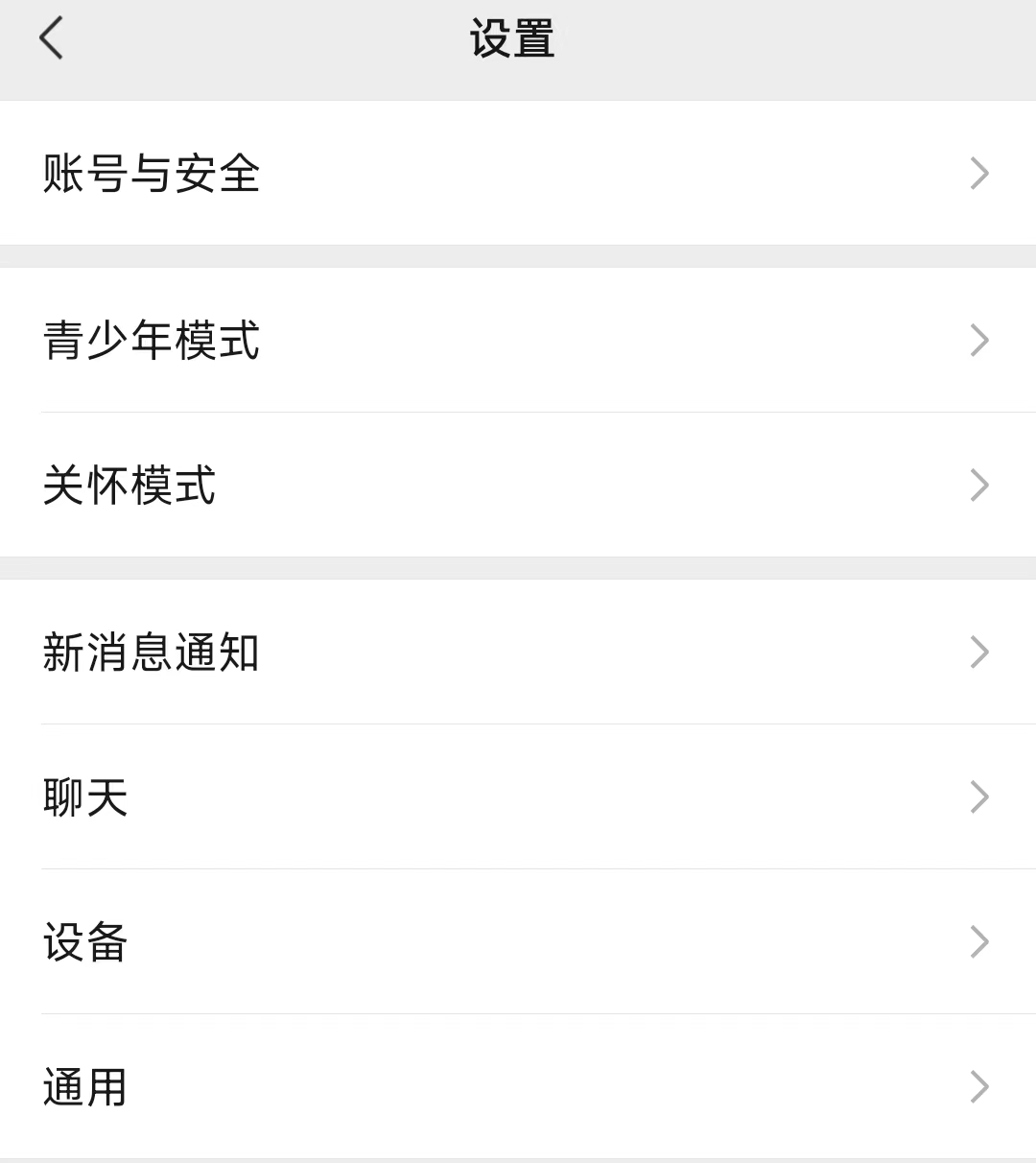Tap the arrow icon on the Devices row
The height and width of the screenshot is (1163, 1036).
click(979, 942)
